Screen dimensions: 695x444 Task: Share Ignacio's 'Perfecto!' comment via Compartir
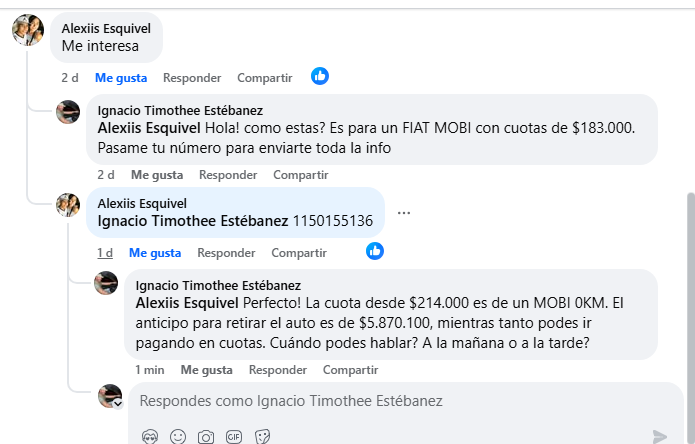350,369
